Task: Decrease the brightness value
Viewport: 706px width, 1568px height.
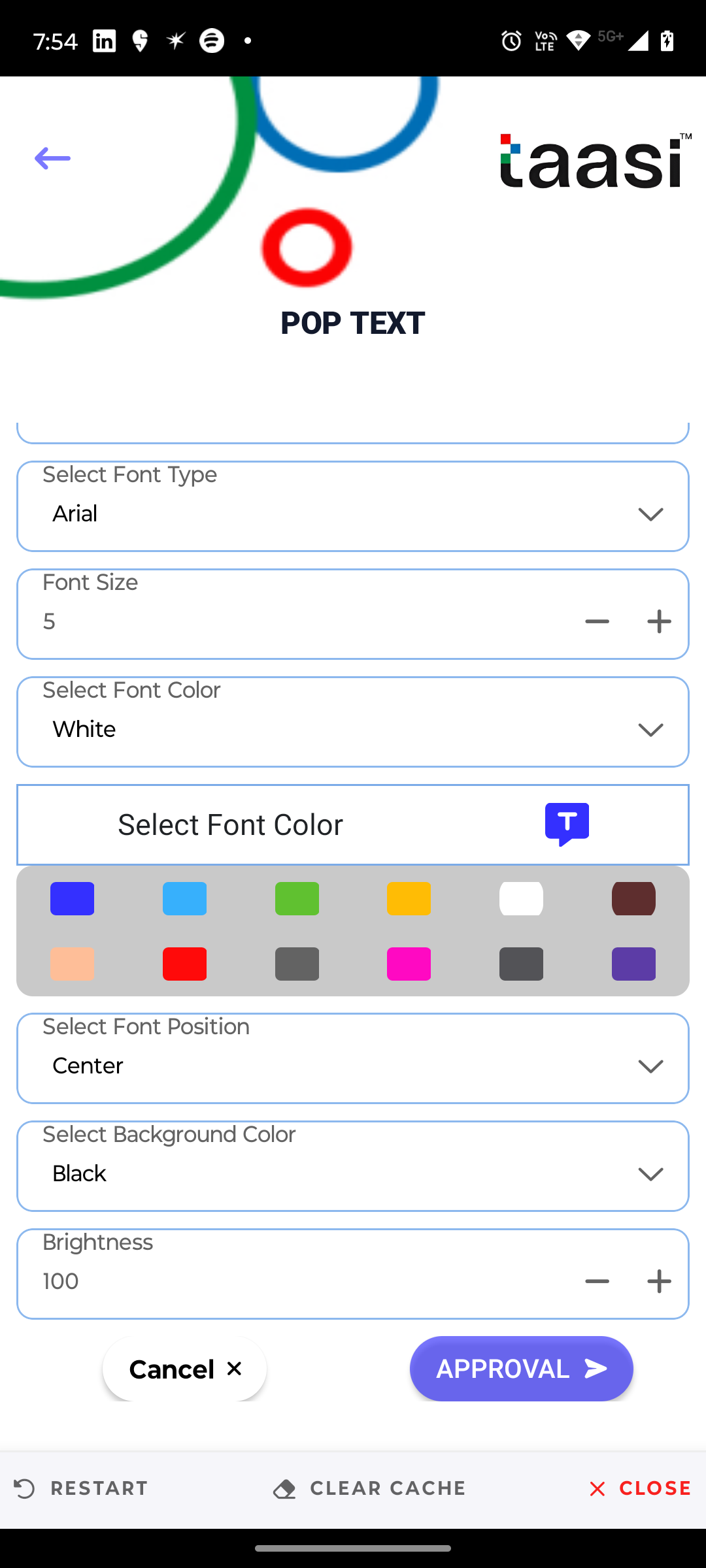Action: point(597,1281)
